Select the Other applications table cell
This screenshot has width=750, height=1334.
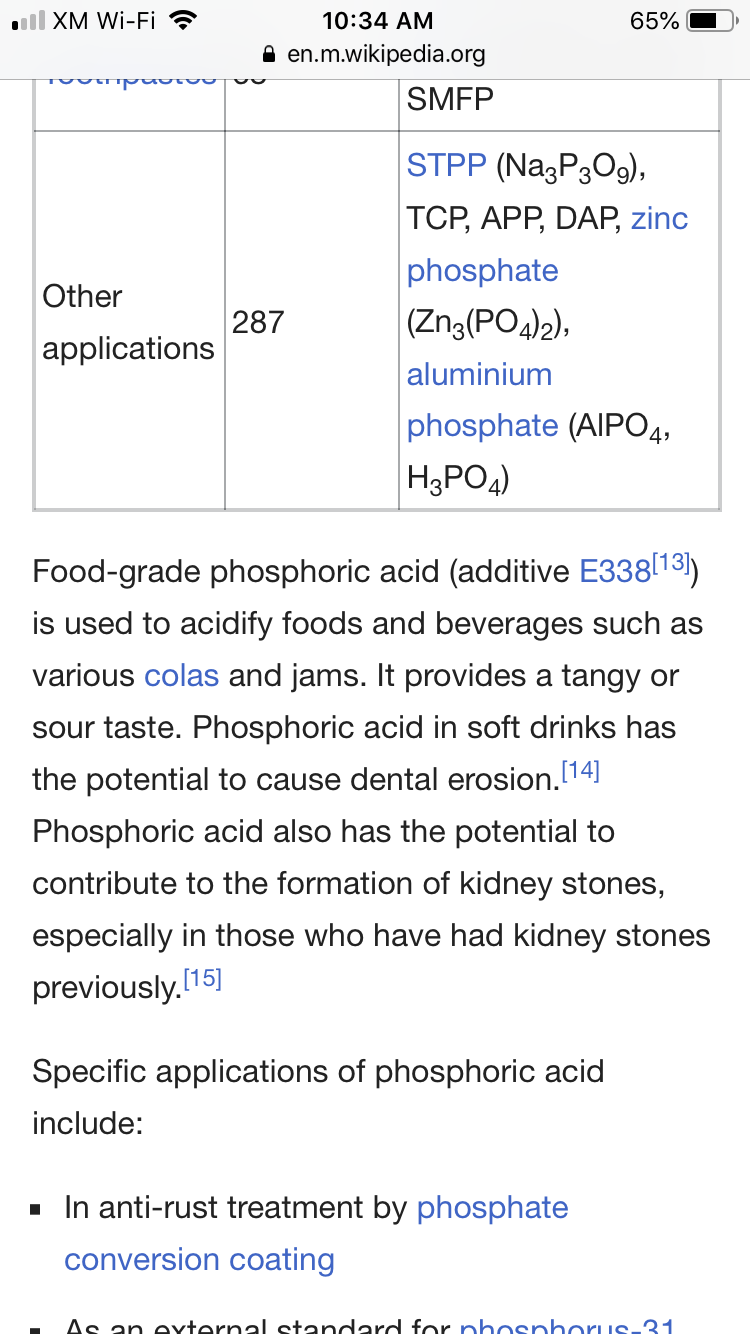pyautogui.click(x=128, y=322)
